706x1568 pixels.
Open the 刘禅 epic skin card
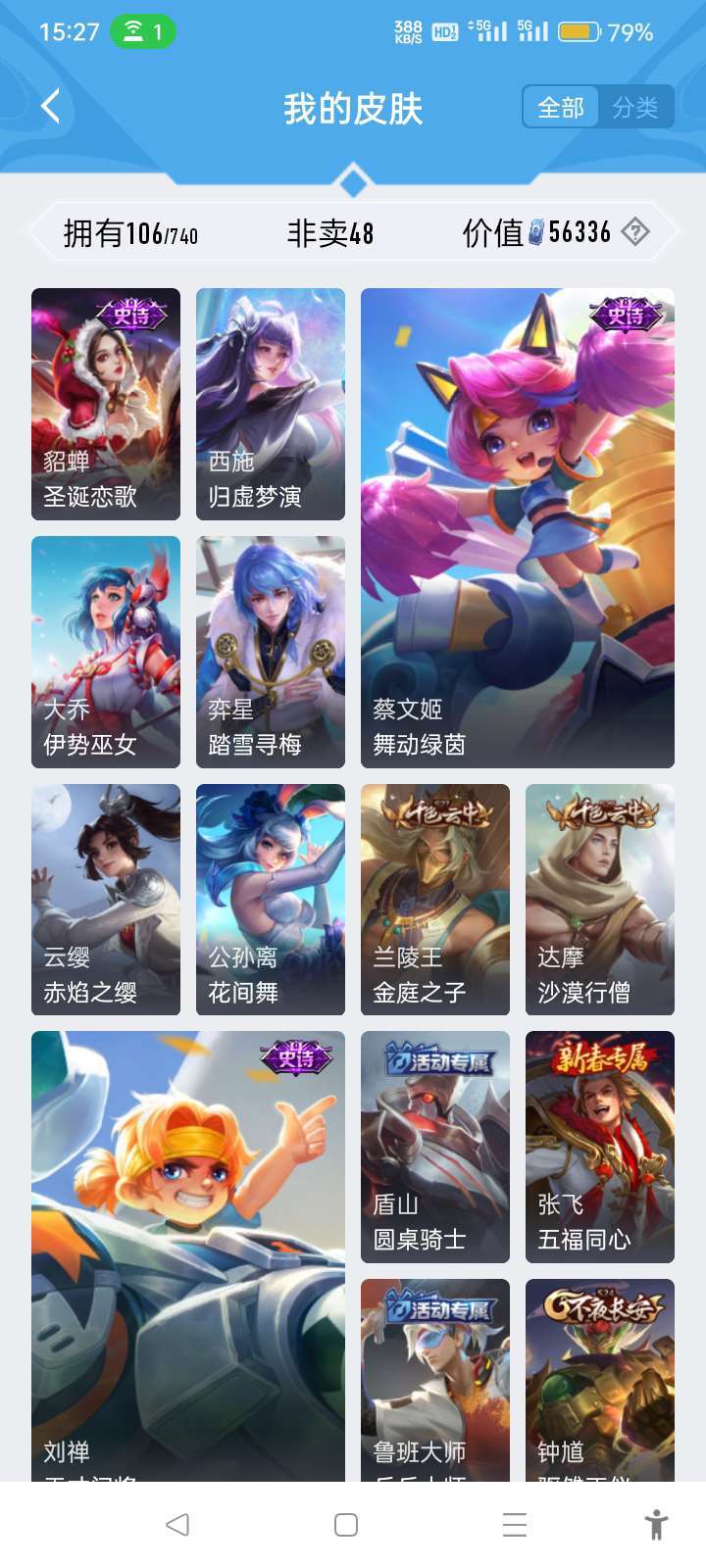188,1254
